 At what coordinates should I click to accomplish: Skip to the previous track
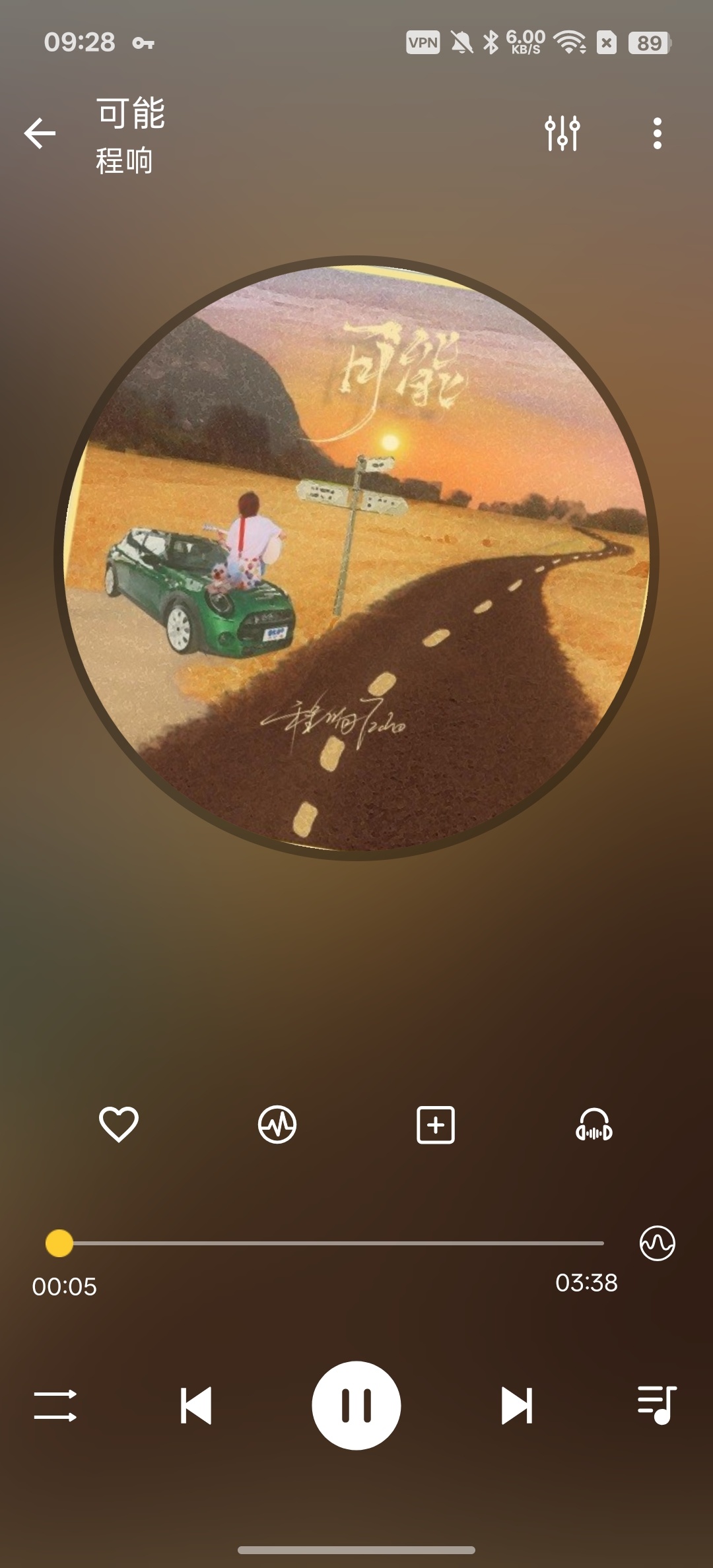[x=196, y=1406]
